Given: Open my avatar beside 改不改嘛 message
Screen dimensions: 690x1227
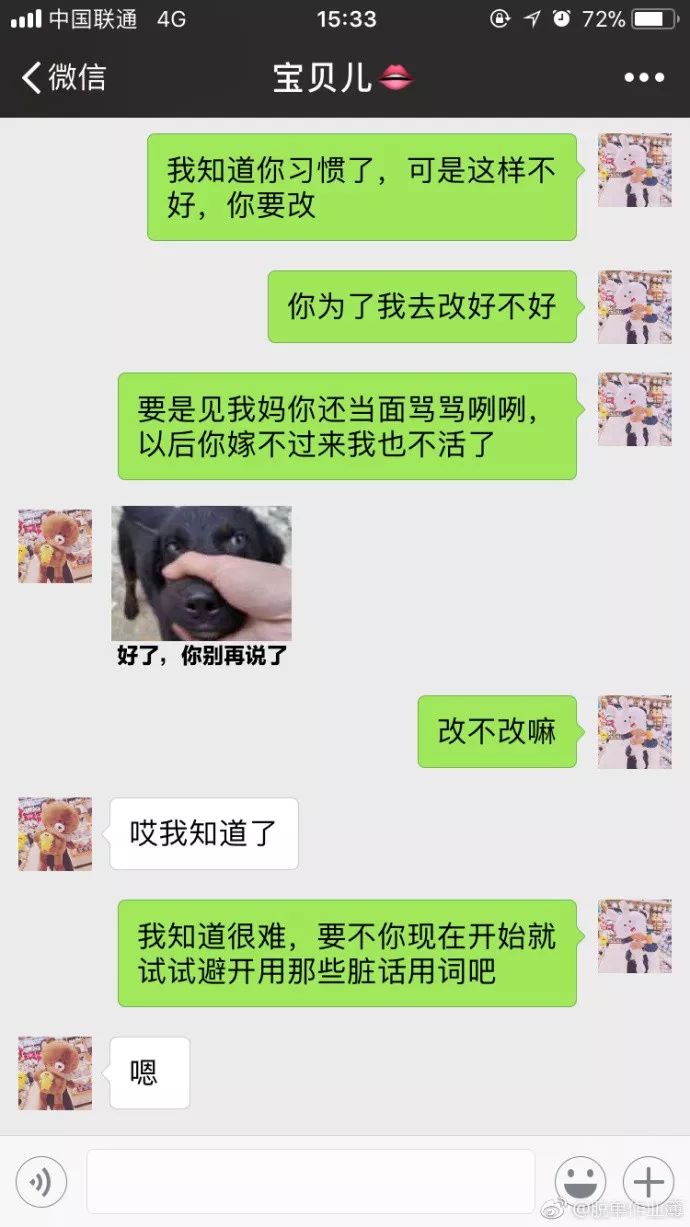Looking at the screenshot, I should click(x=634, y=732).
